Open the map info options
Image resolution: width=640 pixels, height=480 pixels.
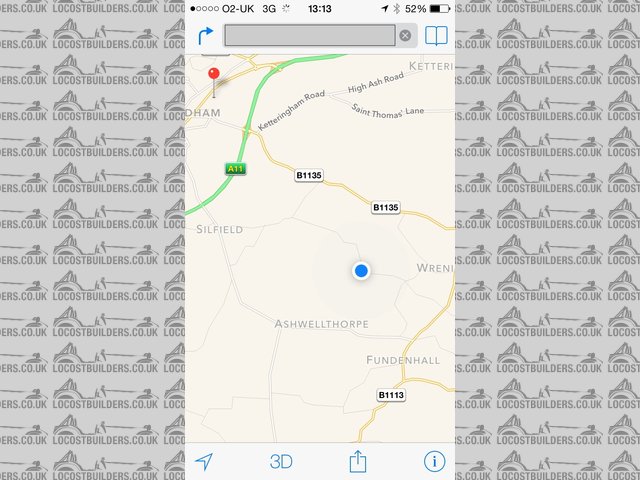(433, 461)
